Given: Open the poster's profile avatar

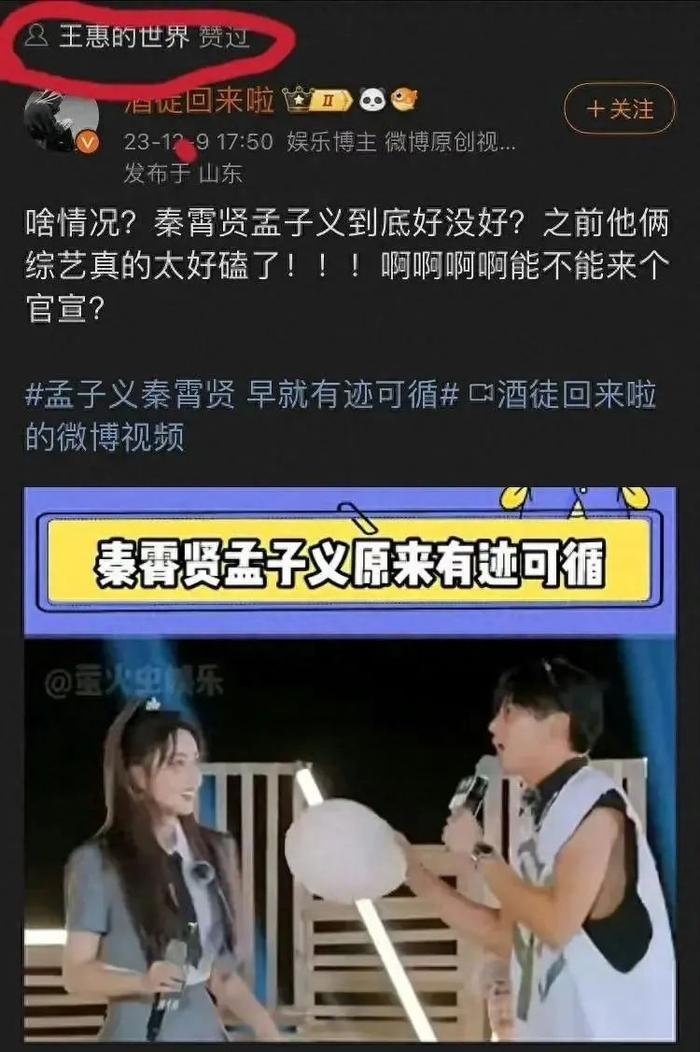Looking at the screenshot, I should [62, 122].
